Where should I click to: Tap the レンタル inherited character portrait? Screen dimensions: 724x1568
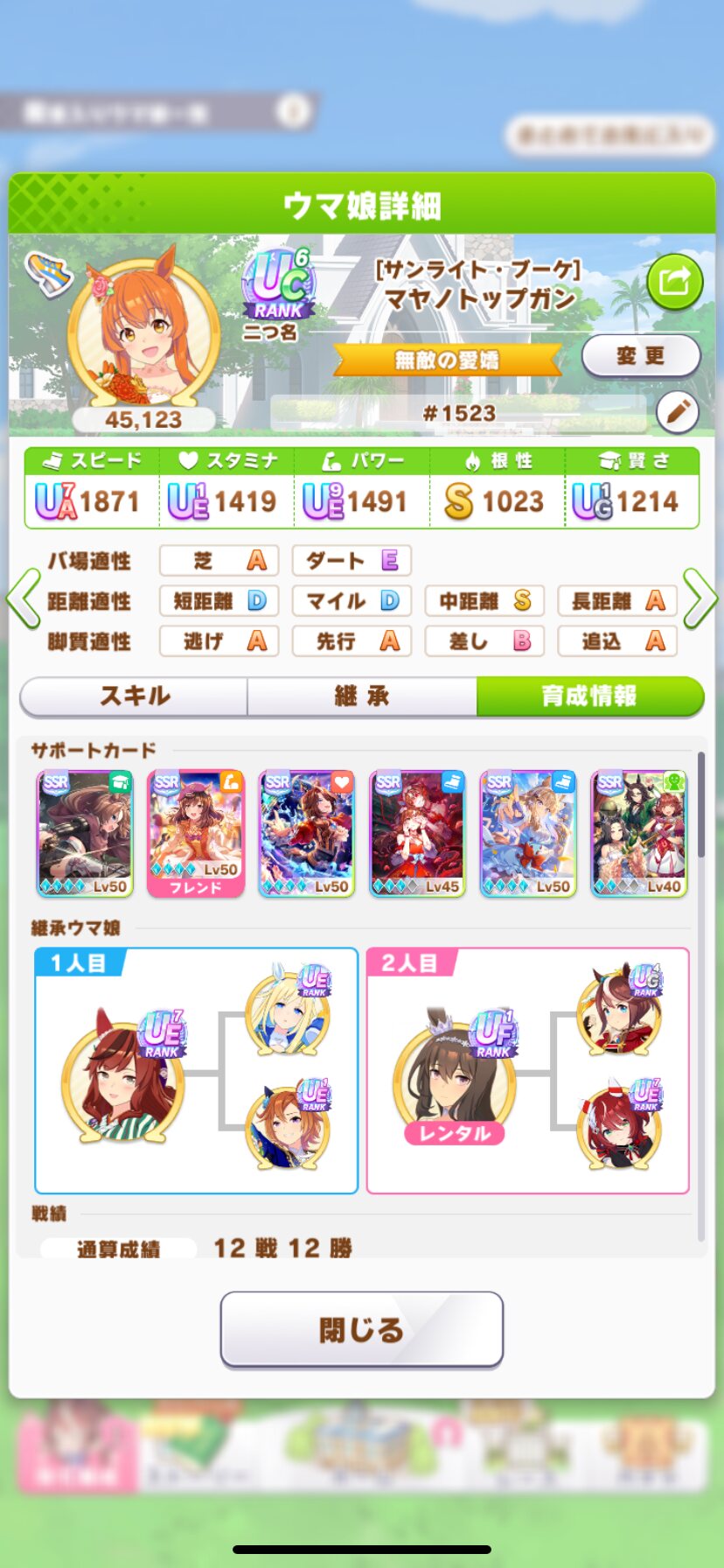pos(454,1081)
